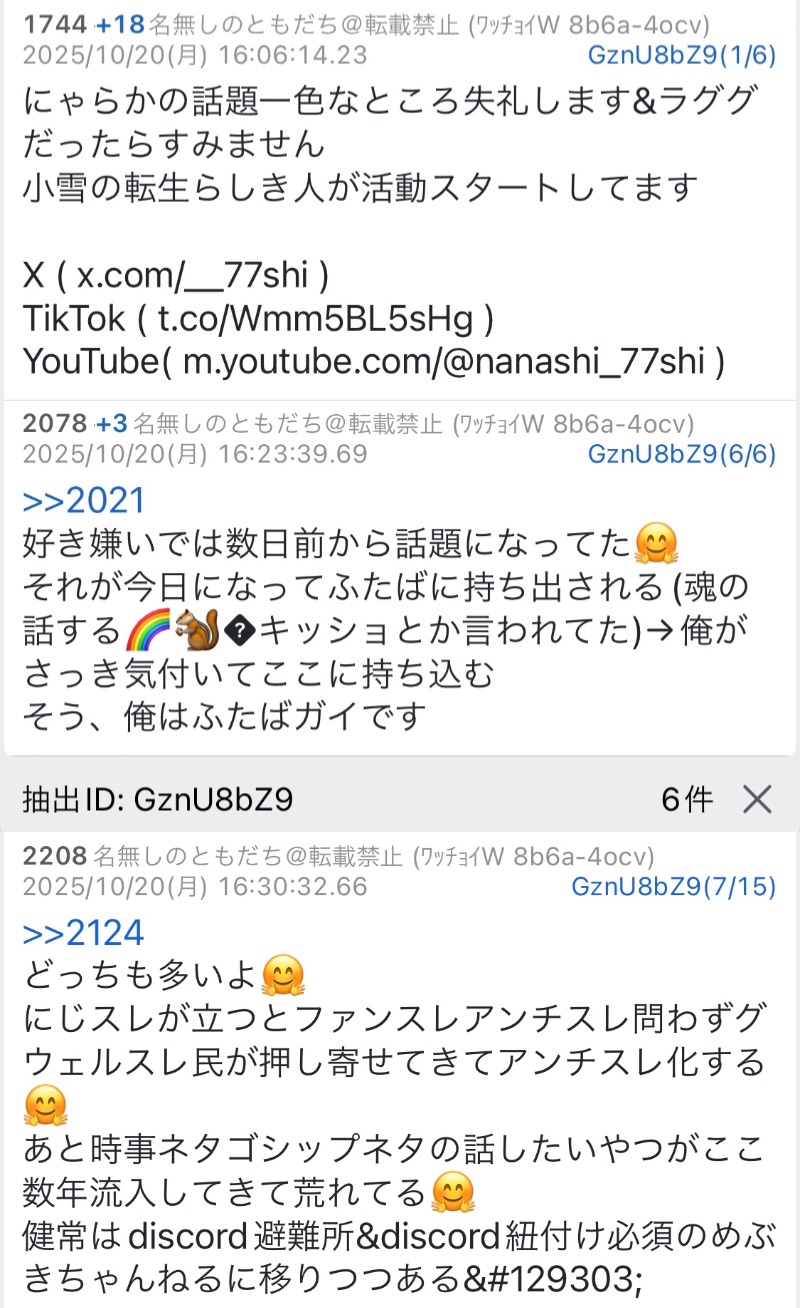Viewport: 800px width, 1308px height.
Task: Open the >>2124 reply anchor
Action: (84, 932)
